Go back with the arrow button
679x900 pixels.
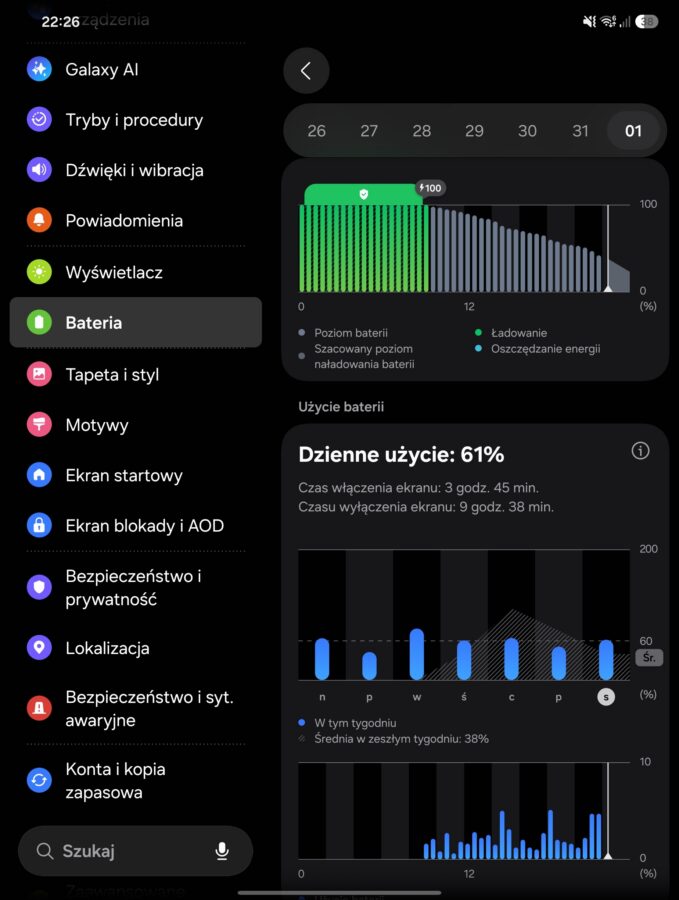click(x=306, y=71)
